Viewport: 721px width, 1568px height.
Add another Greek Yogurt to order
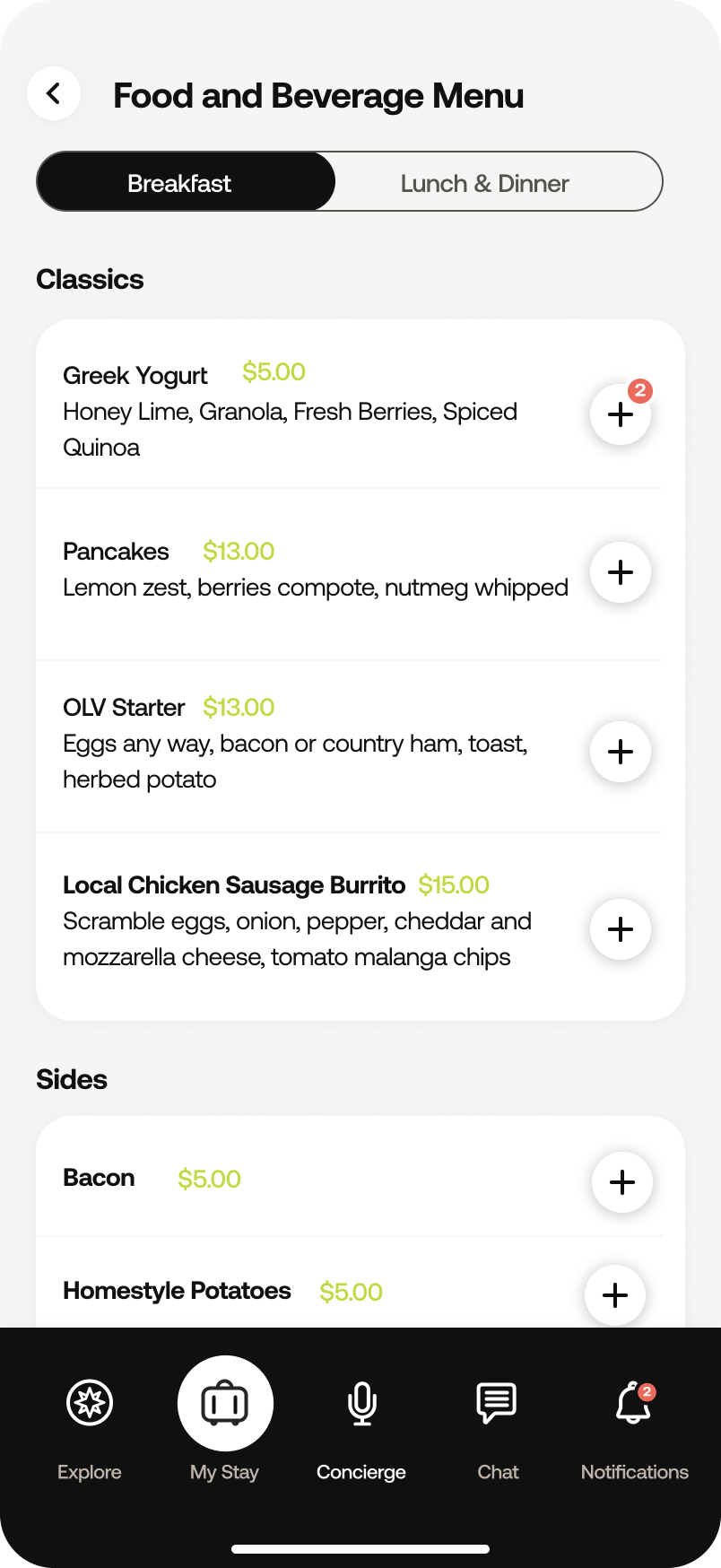coord(620,414)
